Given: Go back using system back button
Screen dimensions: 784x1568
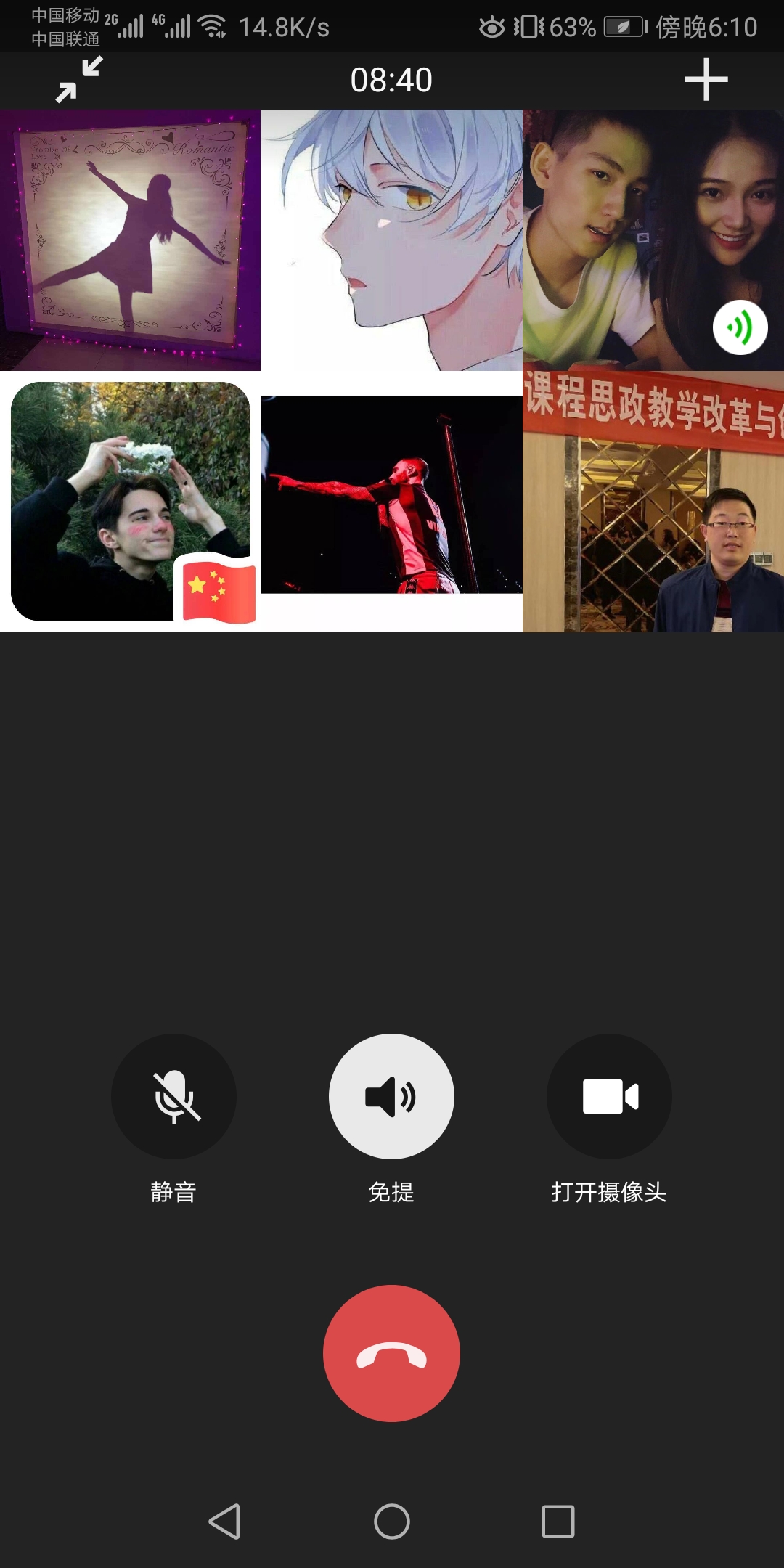Looking at the screenshot, I should (224, 1521).
